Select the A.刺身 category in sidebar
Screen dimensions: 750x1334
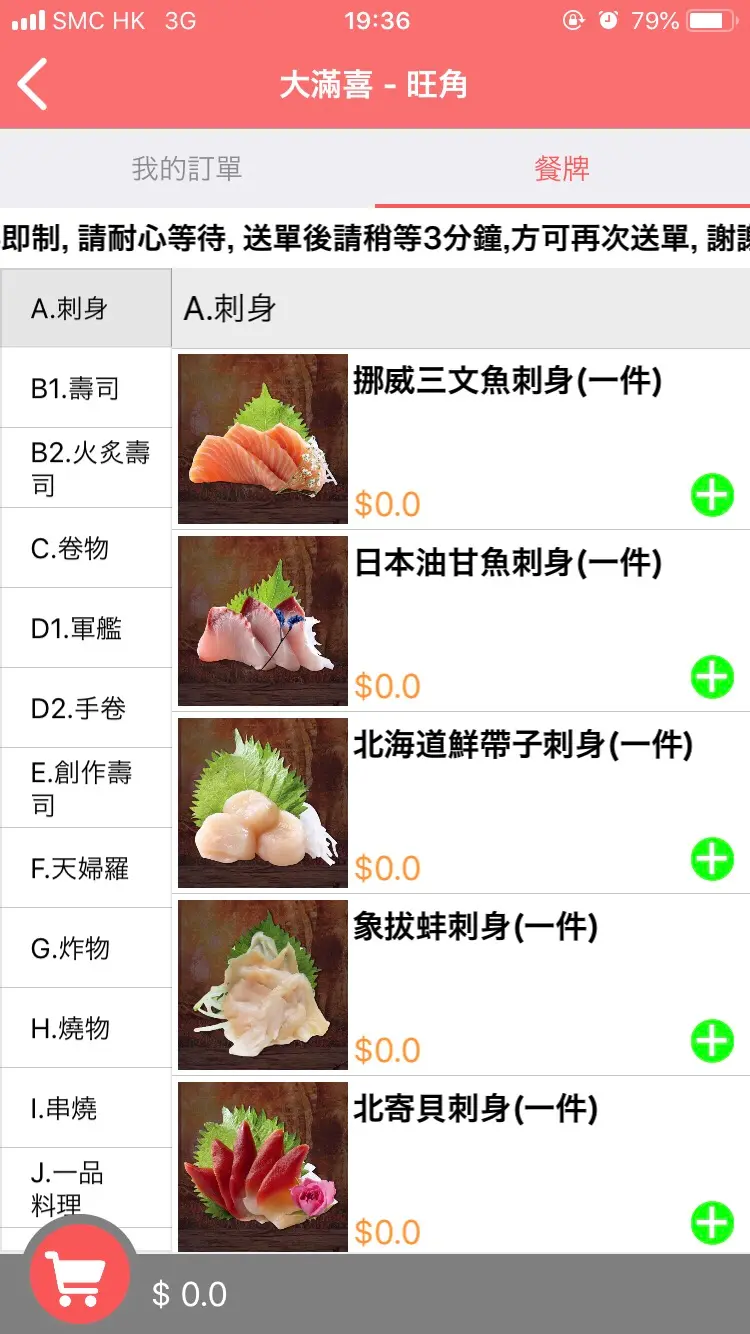[86, 308]
